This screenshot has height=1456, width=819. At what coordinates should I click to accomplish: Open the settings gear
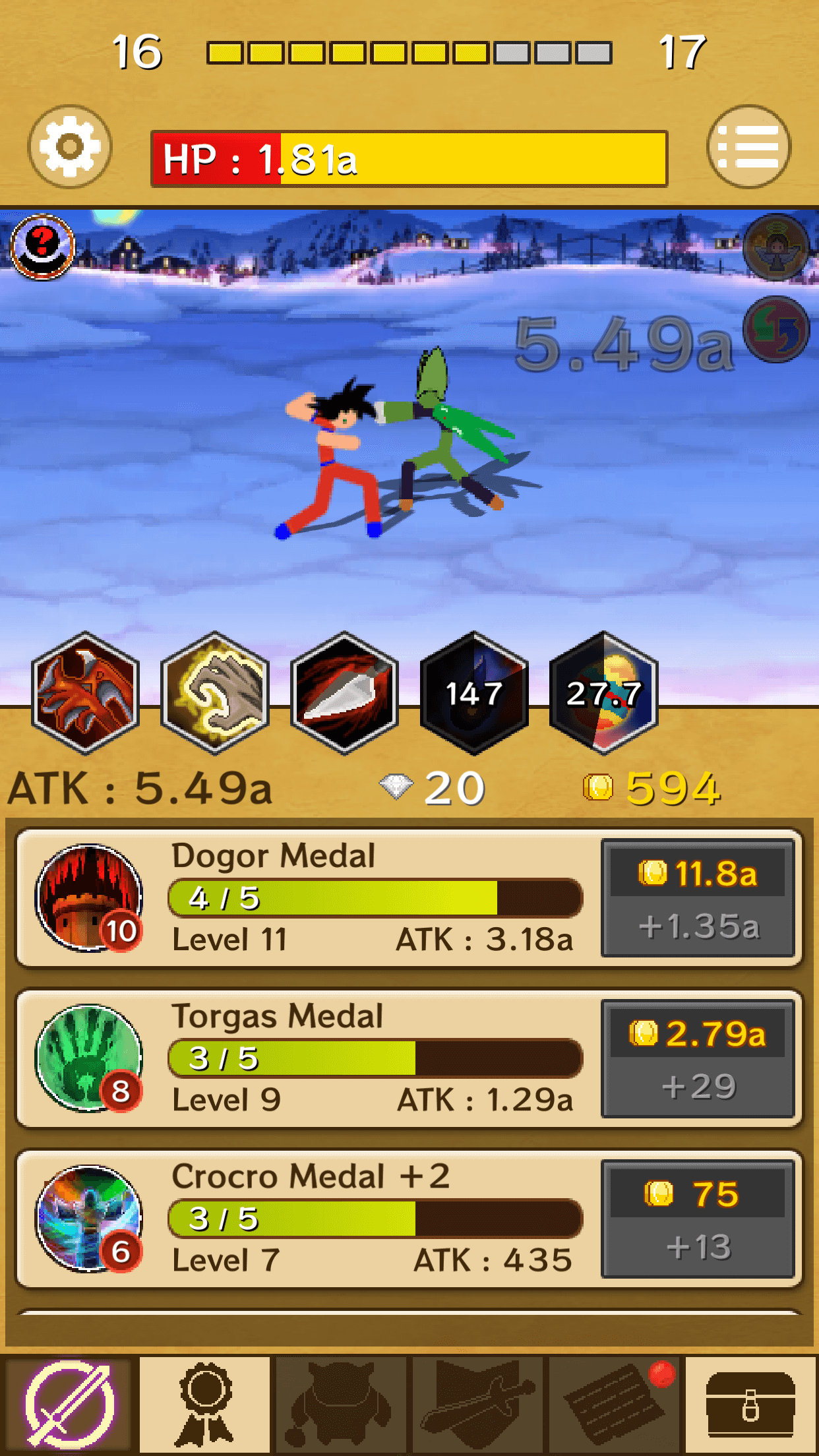pyautogui.click(x=70, y=146)
